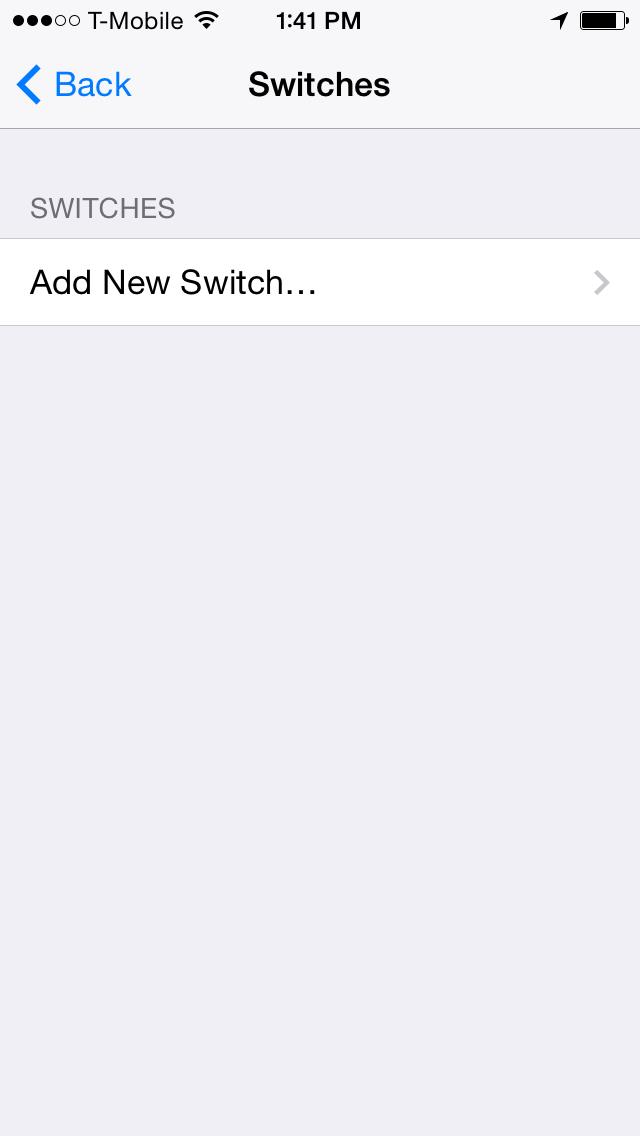640x1136 pixels.
Task: Open the Add New Switch row
Action: (x=320, y=283)
